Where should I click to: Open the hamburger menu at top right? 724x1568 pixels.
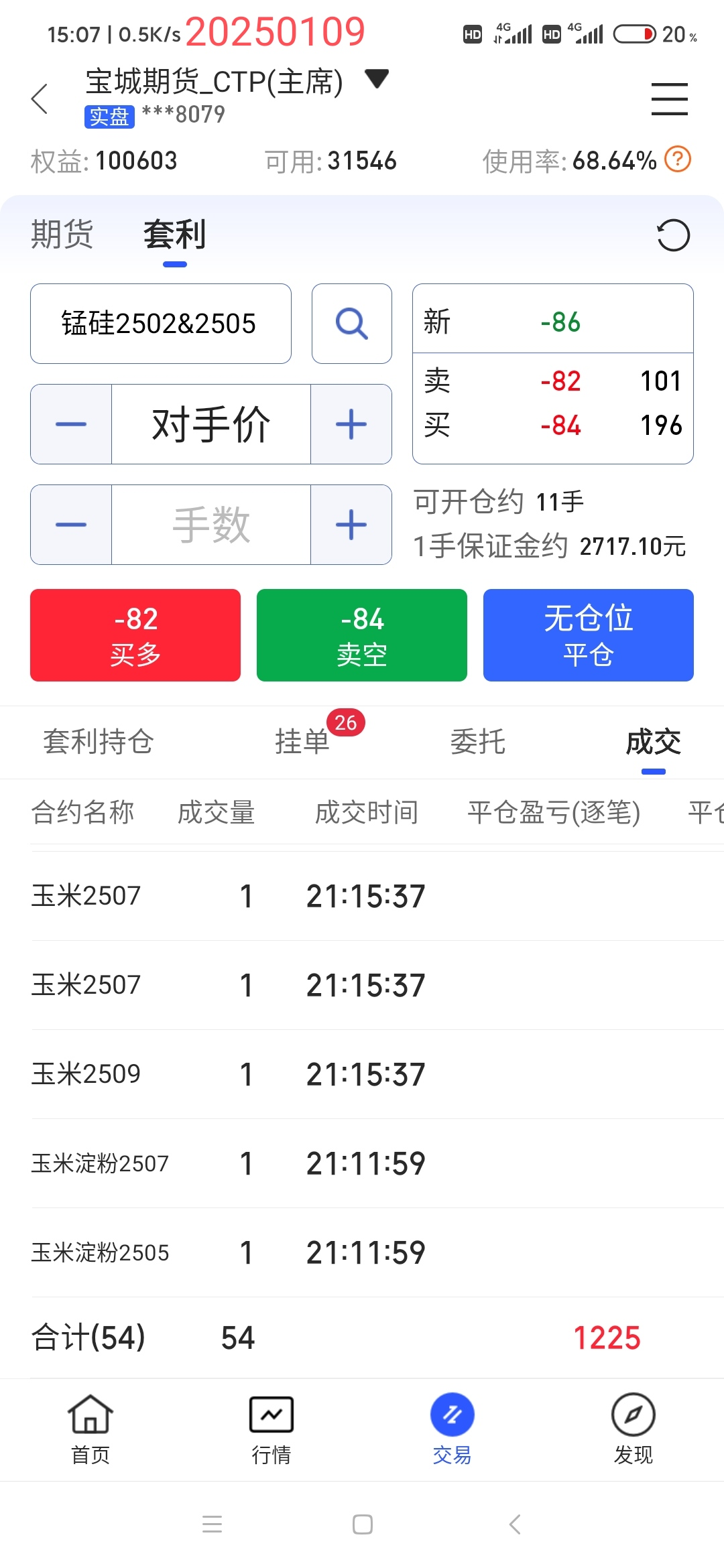point(669,99)
